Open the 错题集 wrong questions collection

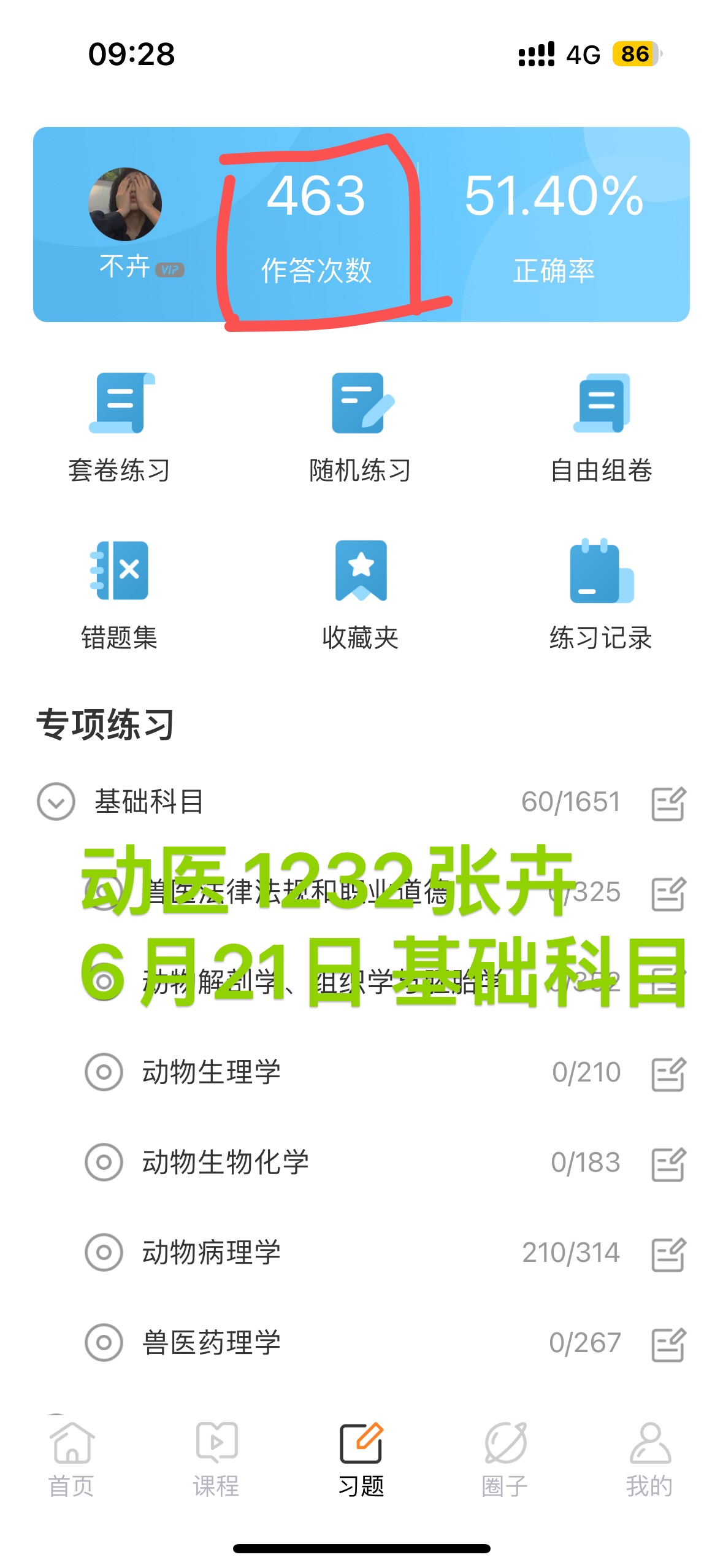120,593
